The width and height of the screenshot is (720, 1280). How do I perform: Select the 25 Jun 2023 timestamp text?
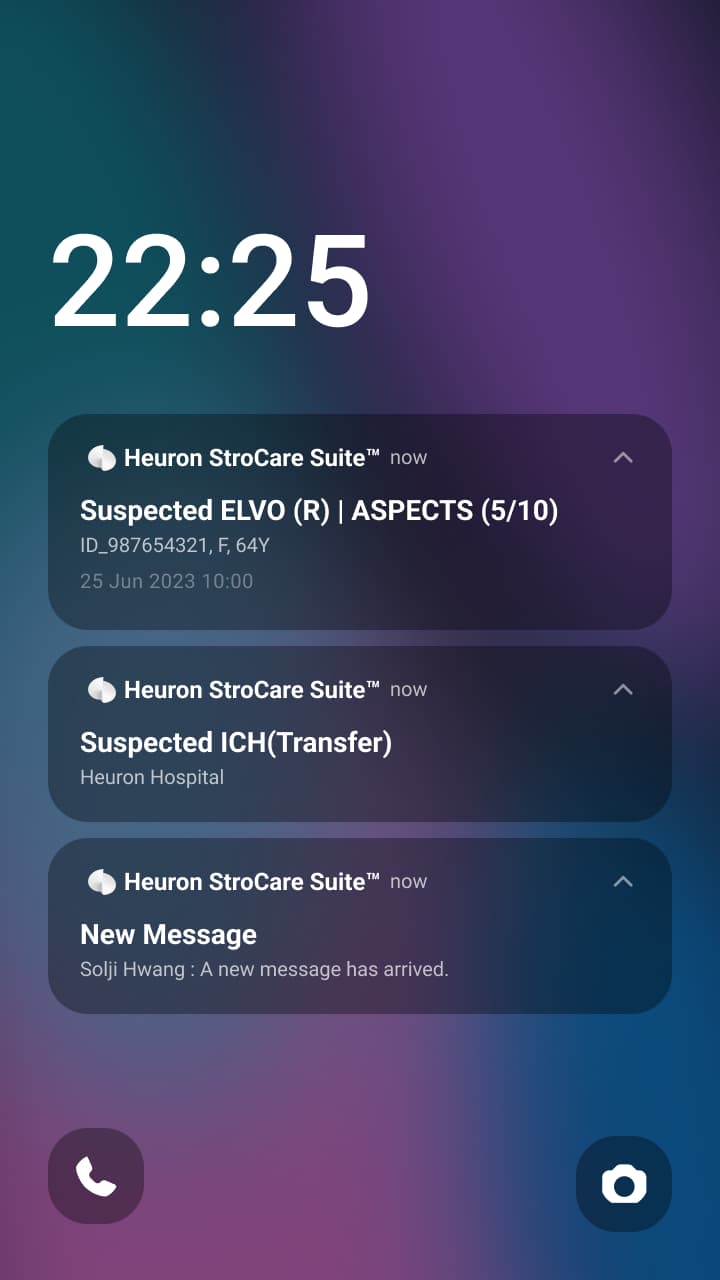(167, 581)
